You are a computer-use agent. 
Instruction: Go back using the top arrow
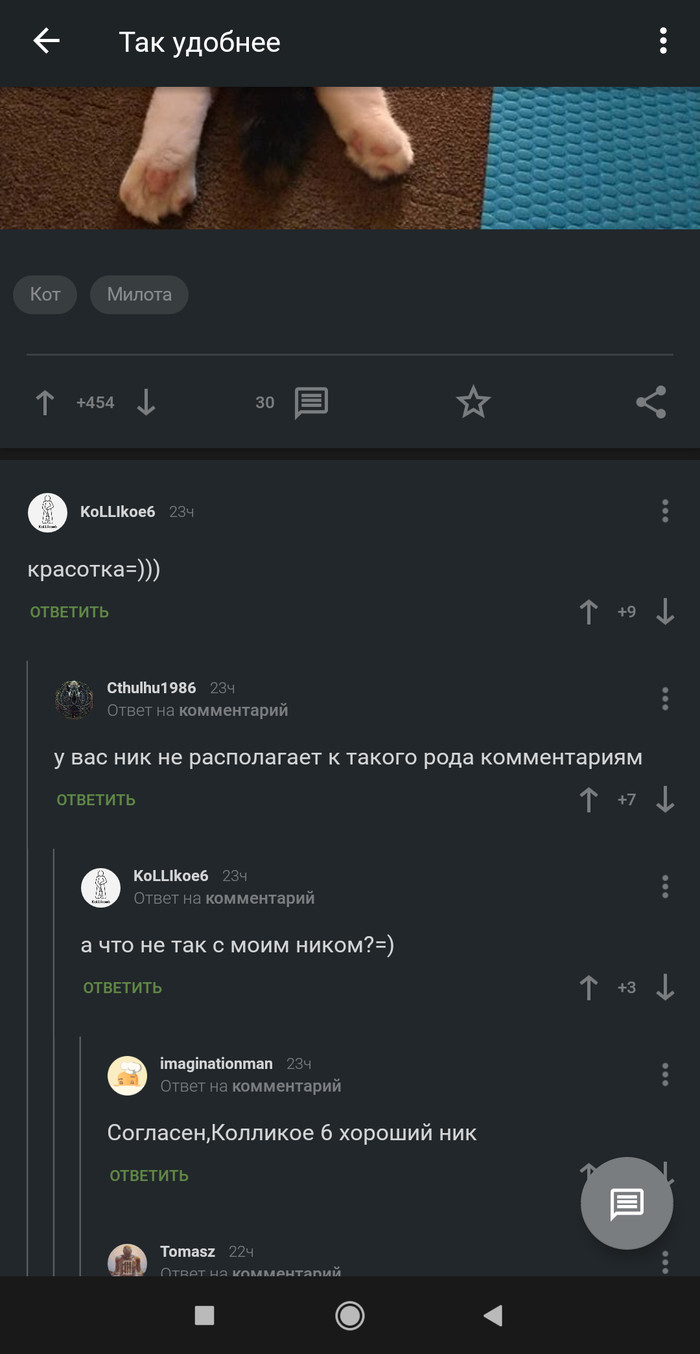pos(46,41)
